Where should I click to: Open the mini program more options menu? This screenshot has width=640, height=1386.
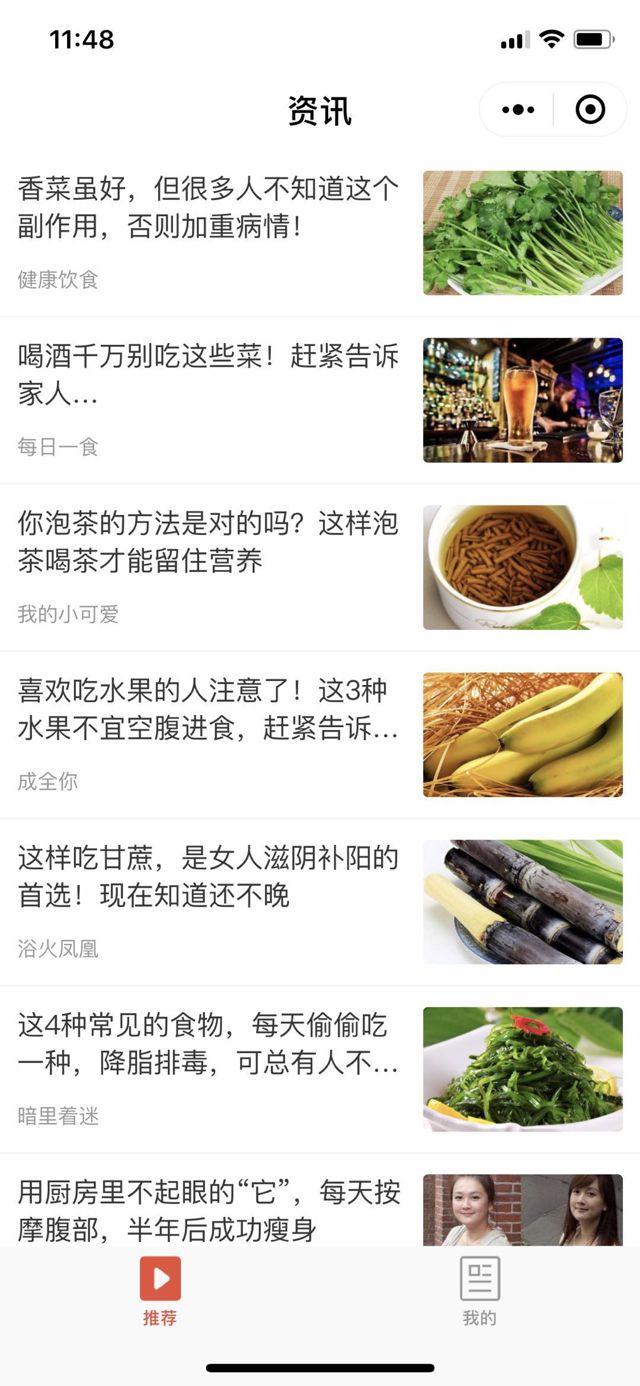coord(518,110)
